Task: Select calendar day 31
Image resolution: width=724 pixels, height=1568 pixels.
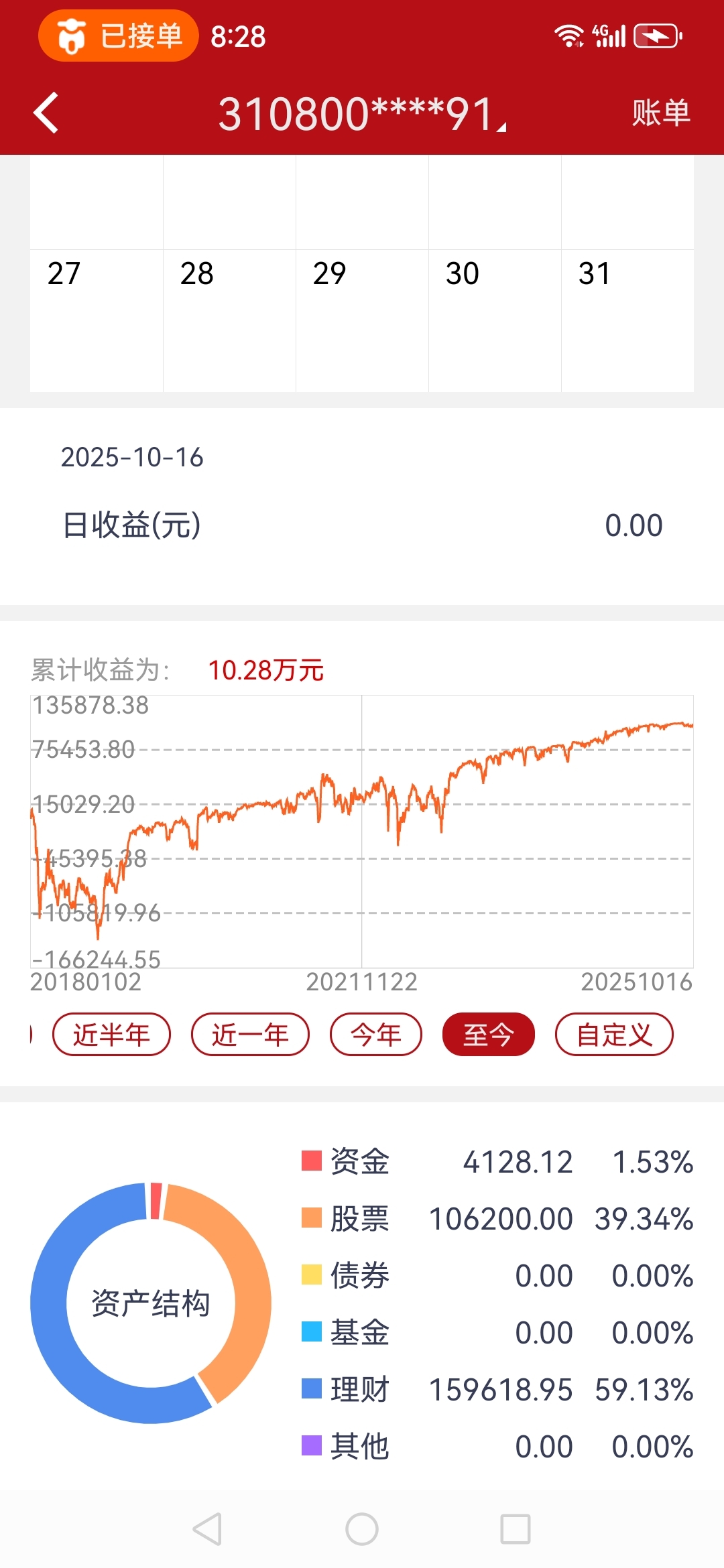Action: tap(627, 320)
